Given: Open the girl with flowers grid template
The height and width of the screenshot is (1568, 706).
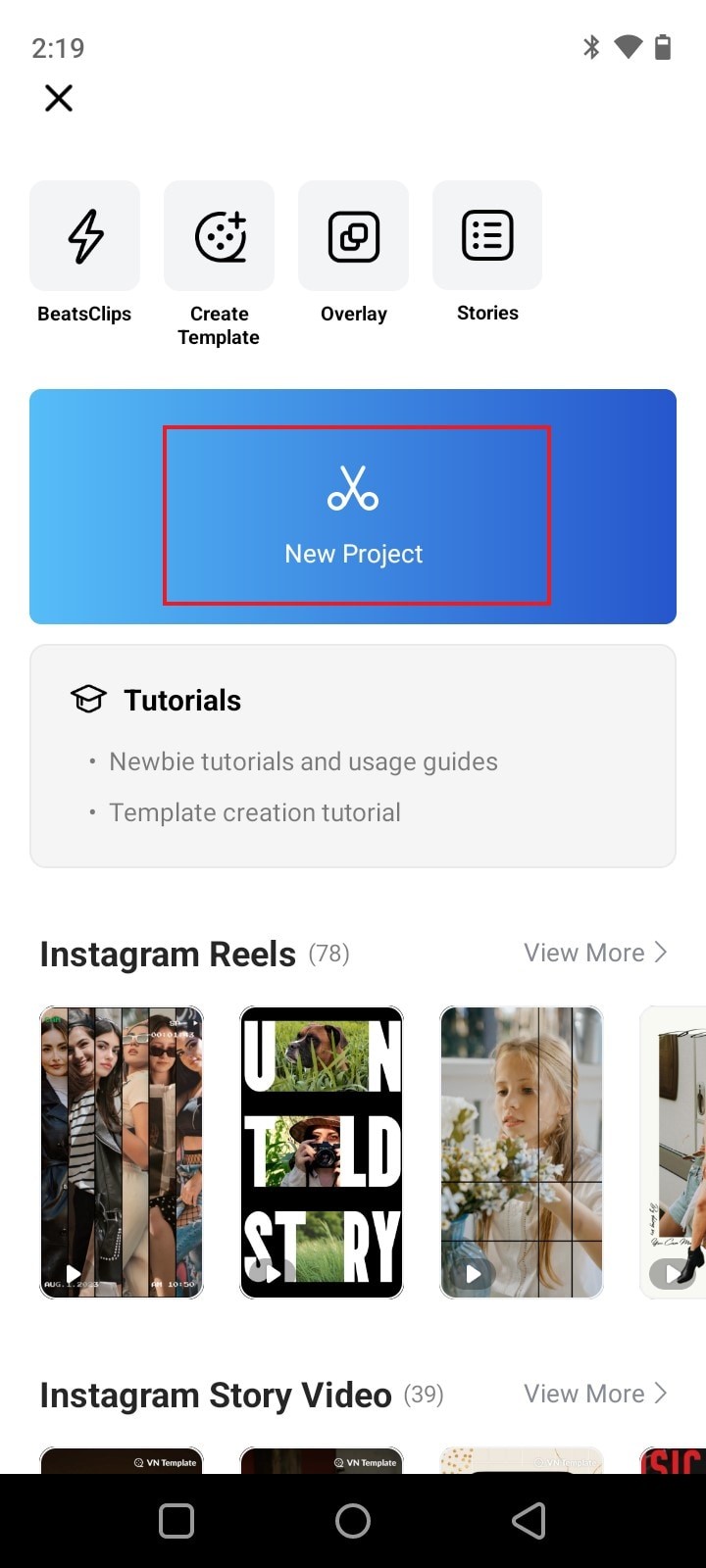Looking at the screenshot, I should [522, 1151].
